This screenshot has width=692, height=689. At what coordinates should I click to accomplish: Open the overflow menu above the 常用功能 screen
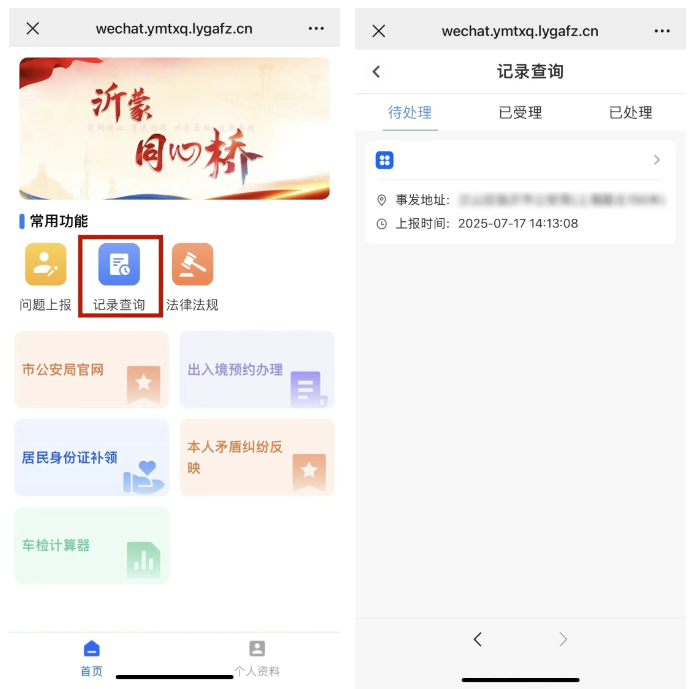pos(316,28)
